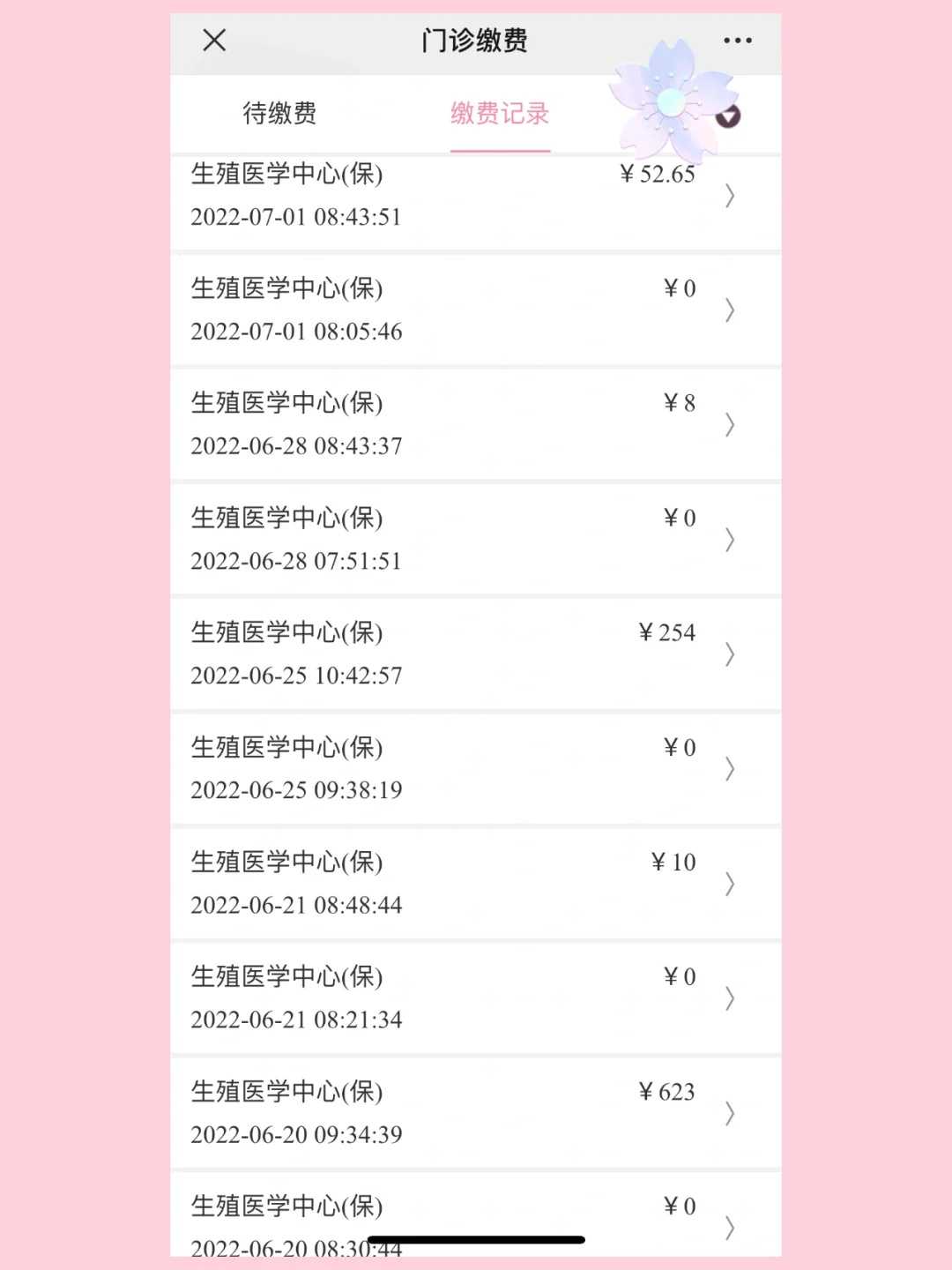952x1270 pixels.
Task: Click the chevron on the ¥52.65 record
Action: coord(730,196)
